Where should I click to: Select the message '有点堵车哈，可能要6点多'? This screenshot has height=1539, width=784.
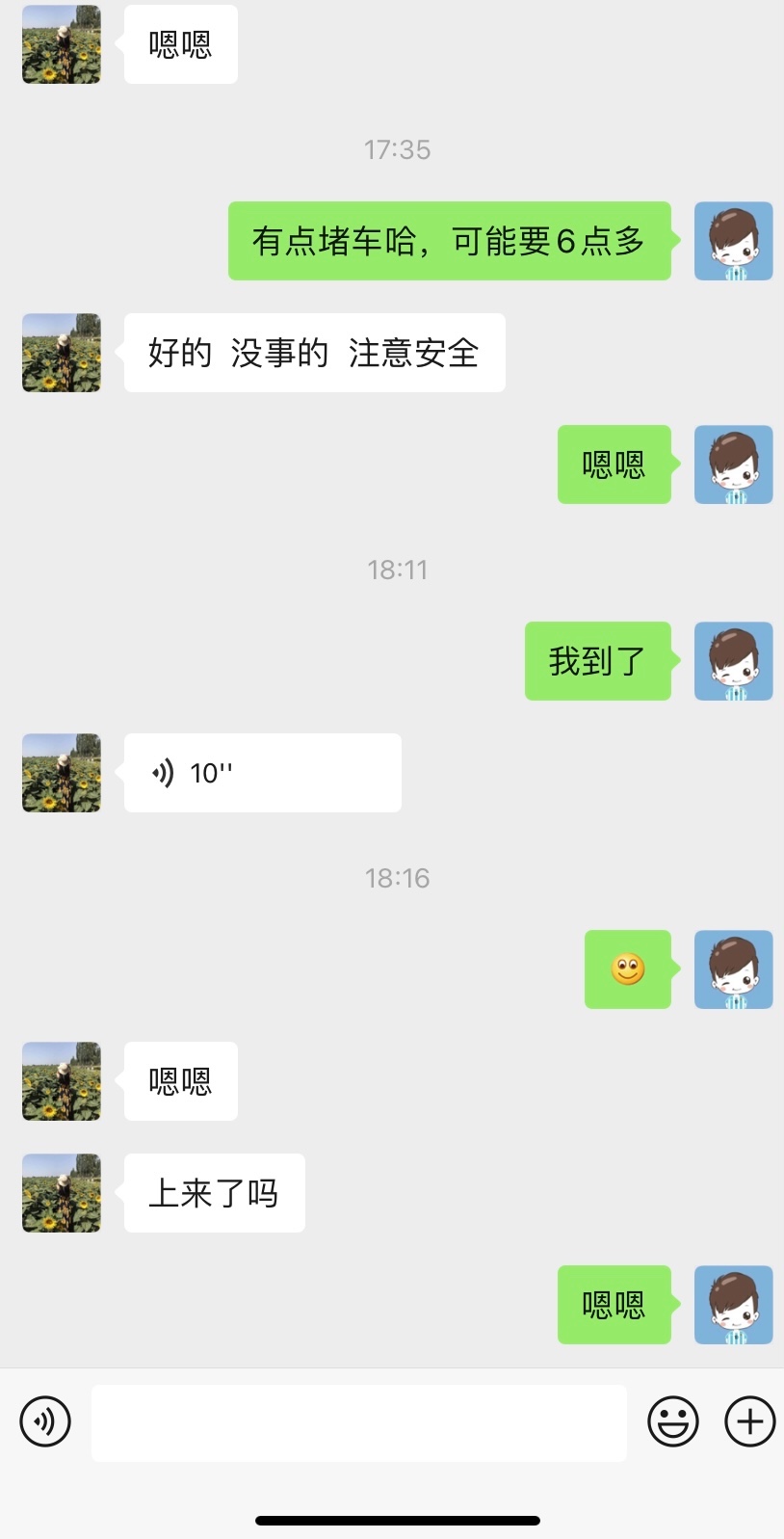(449, 241)
